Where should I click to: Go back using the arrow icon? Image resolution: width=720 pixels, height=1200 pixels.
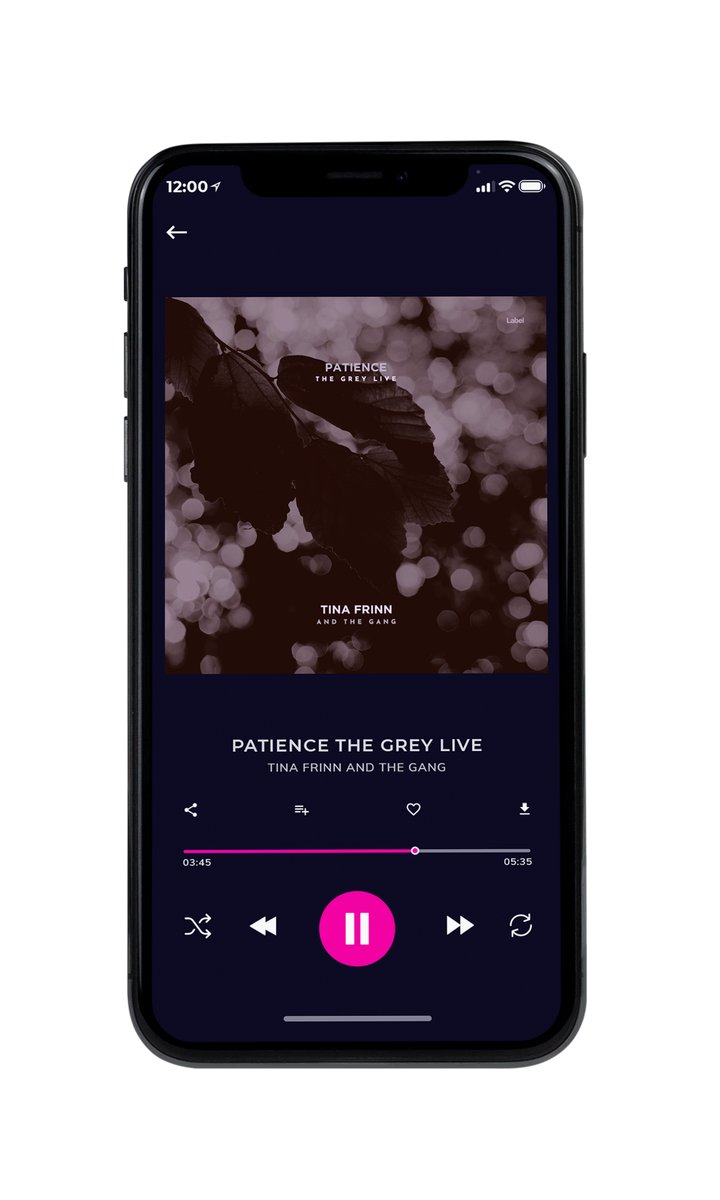point(177,232)
